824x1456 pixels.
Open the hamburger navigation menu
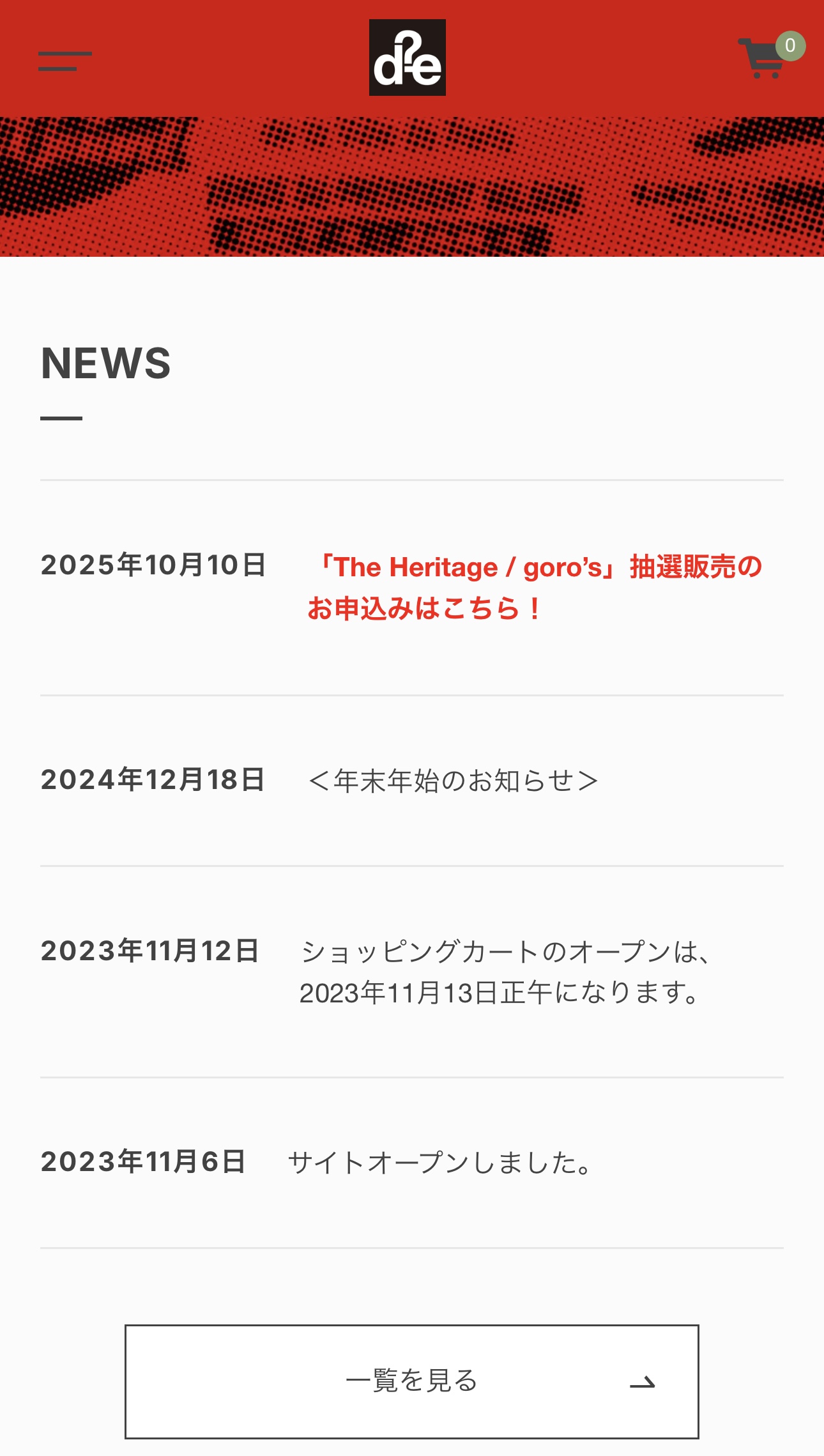(65, 61)
